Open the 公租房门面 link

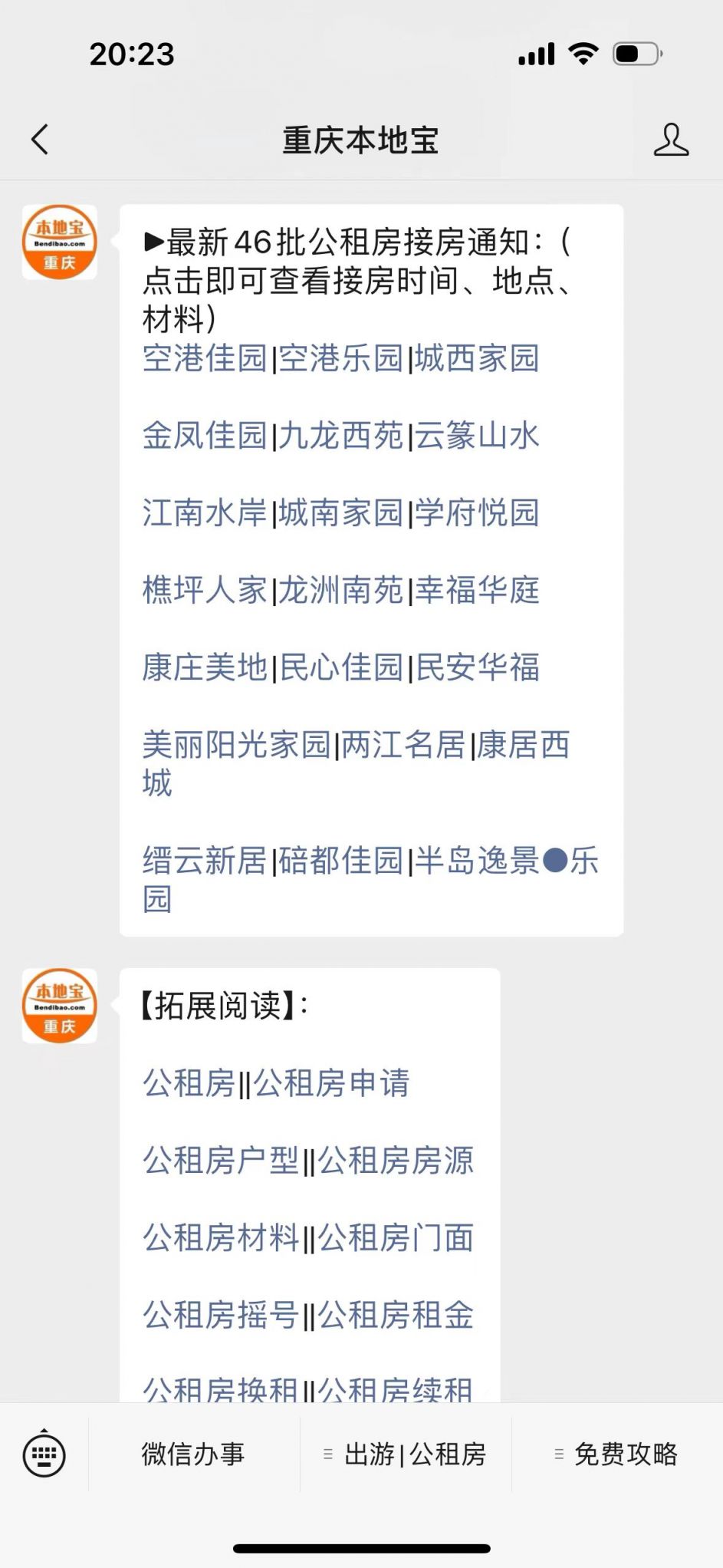pyautogui.click(x=396, y=1238)
